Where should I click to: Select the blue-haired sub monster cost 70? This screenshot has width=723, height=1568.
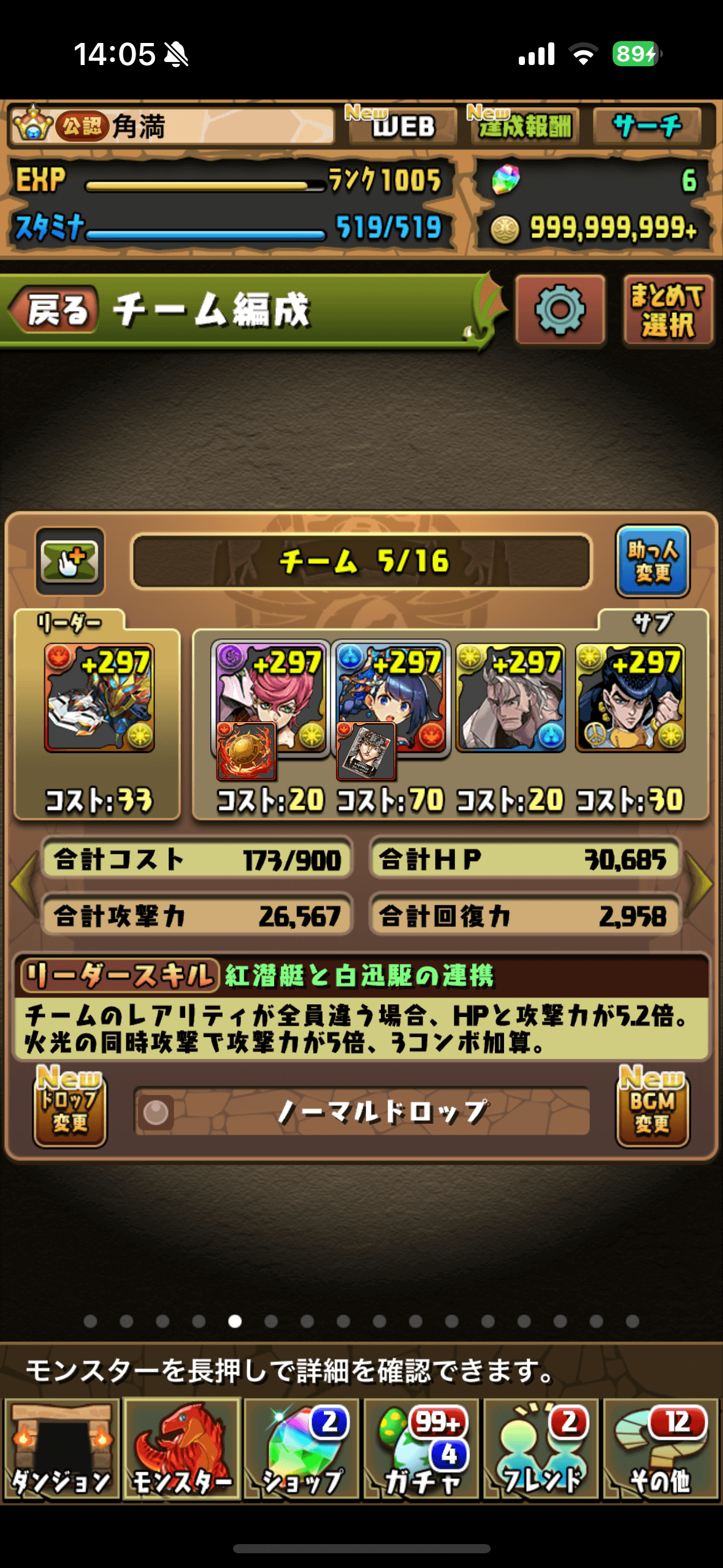tap(391, 698)
